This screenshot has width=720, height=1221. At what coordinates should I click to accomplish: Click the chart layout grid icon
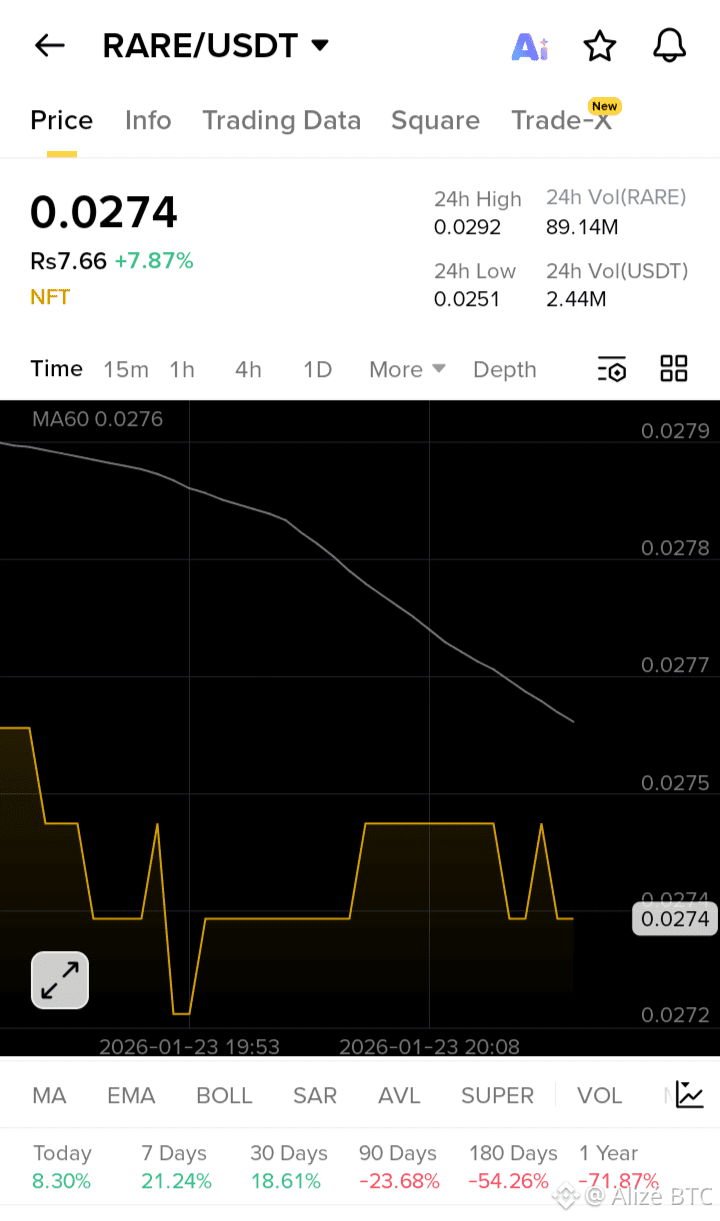pos(673,368)
